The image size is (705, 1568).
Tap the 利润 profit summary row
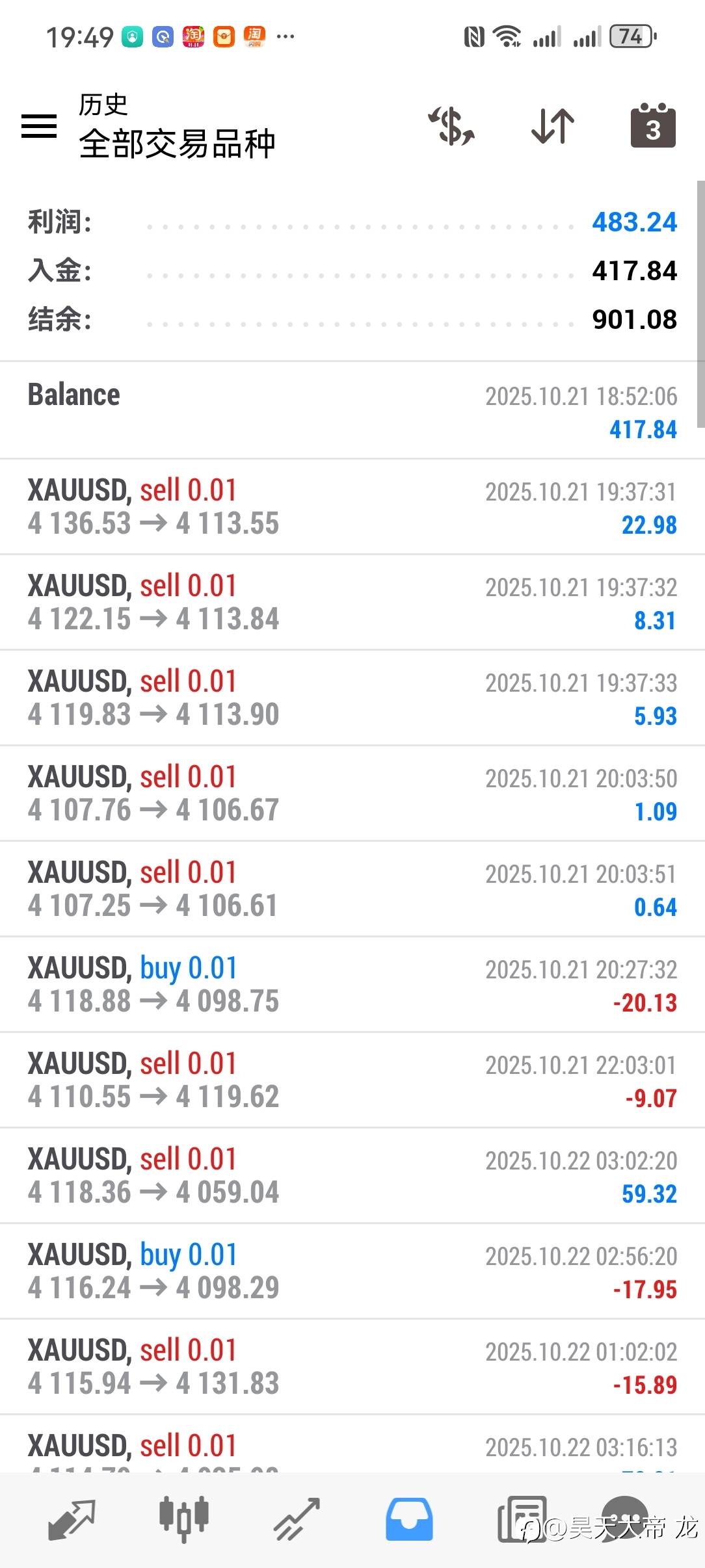click(351, 222)
